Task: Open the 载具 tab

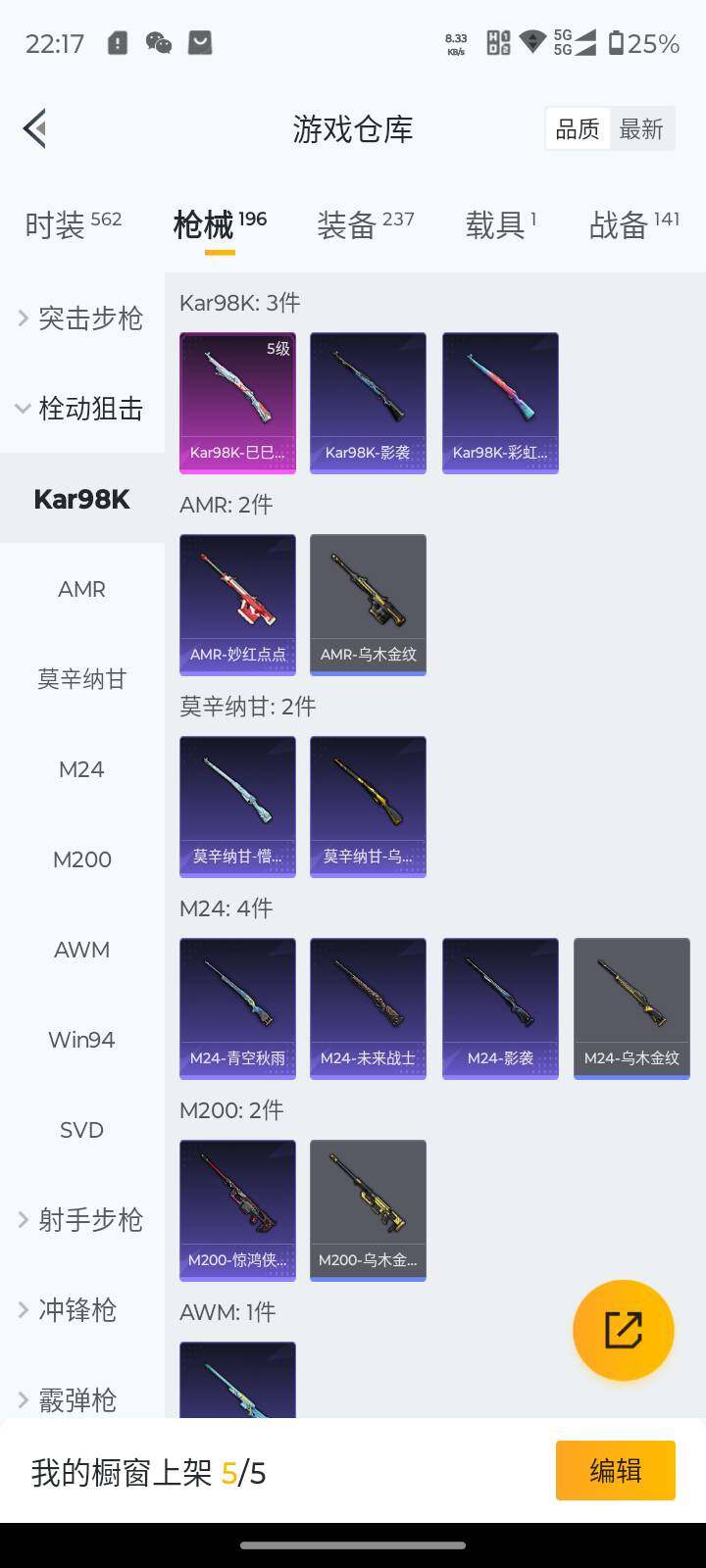Action: click(x=500, y=224)
